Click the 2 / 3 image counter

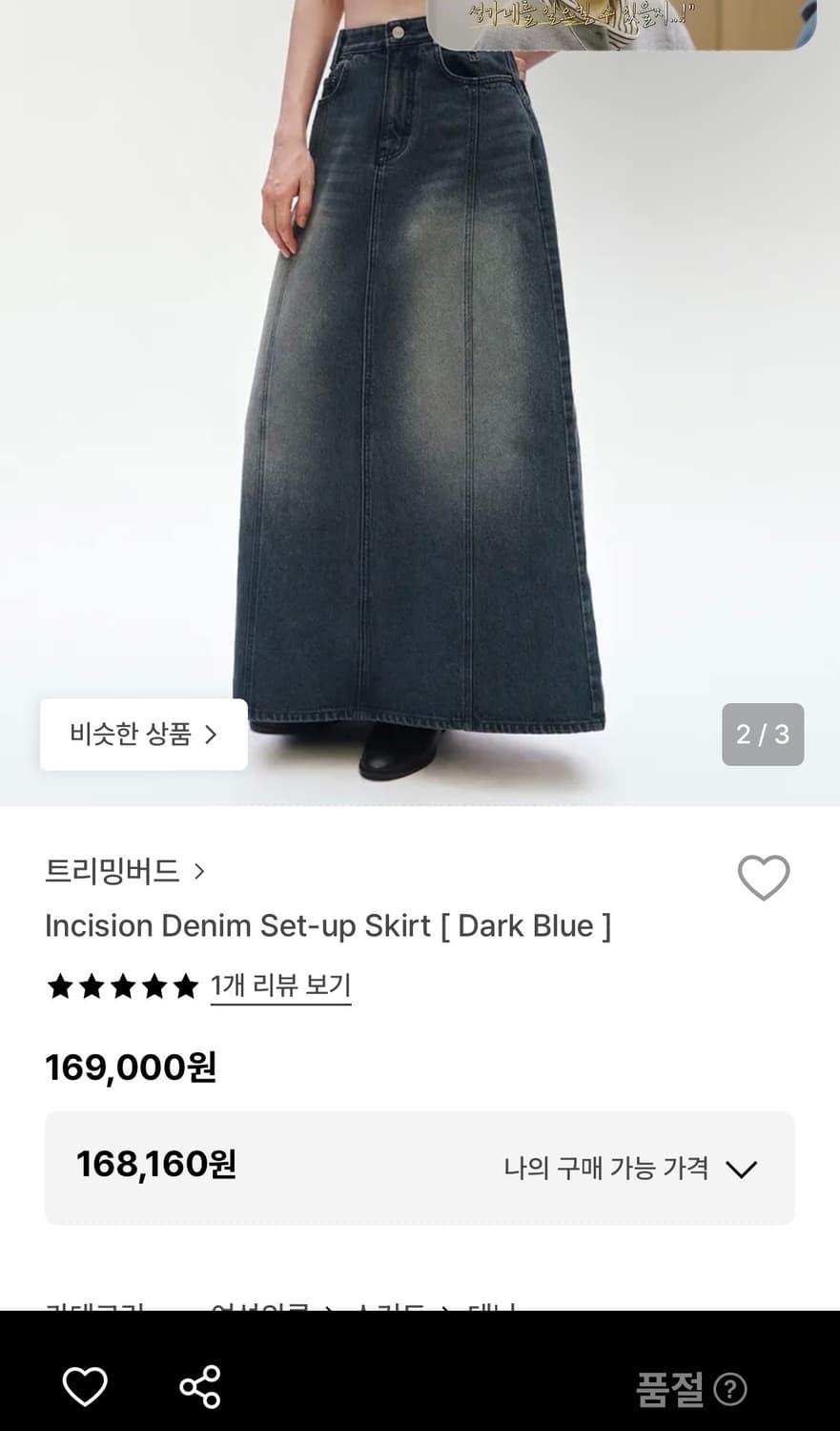pos(763,734)
